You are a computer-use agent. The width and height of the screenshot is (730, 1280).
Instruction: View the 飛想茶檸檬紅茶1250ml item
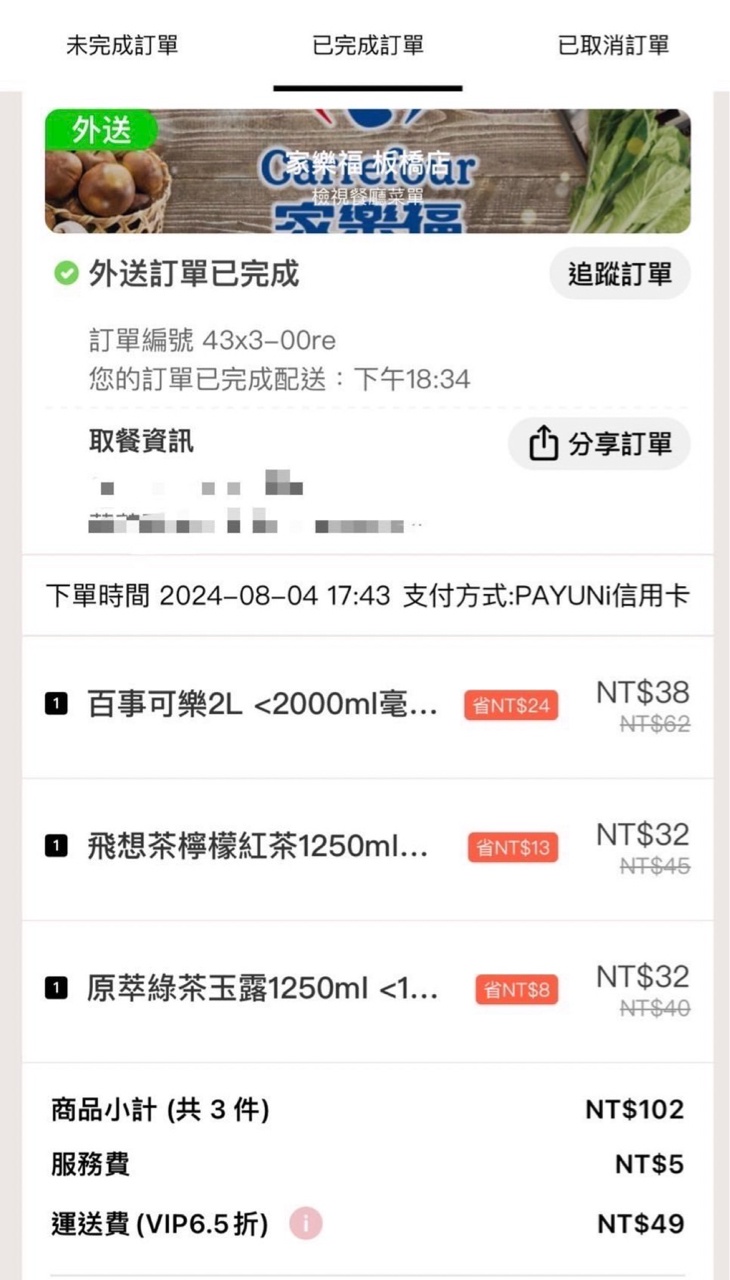click(258, 847)
